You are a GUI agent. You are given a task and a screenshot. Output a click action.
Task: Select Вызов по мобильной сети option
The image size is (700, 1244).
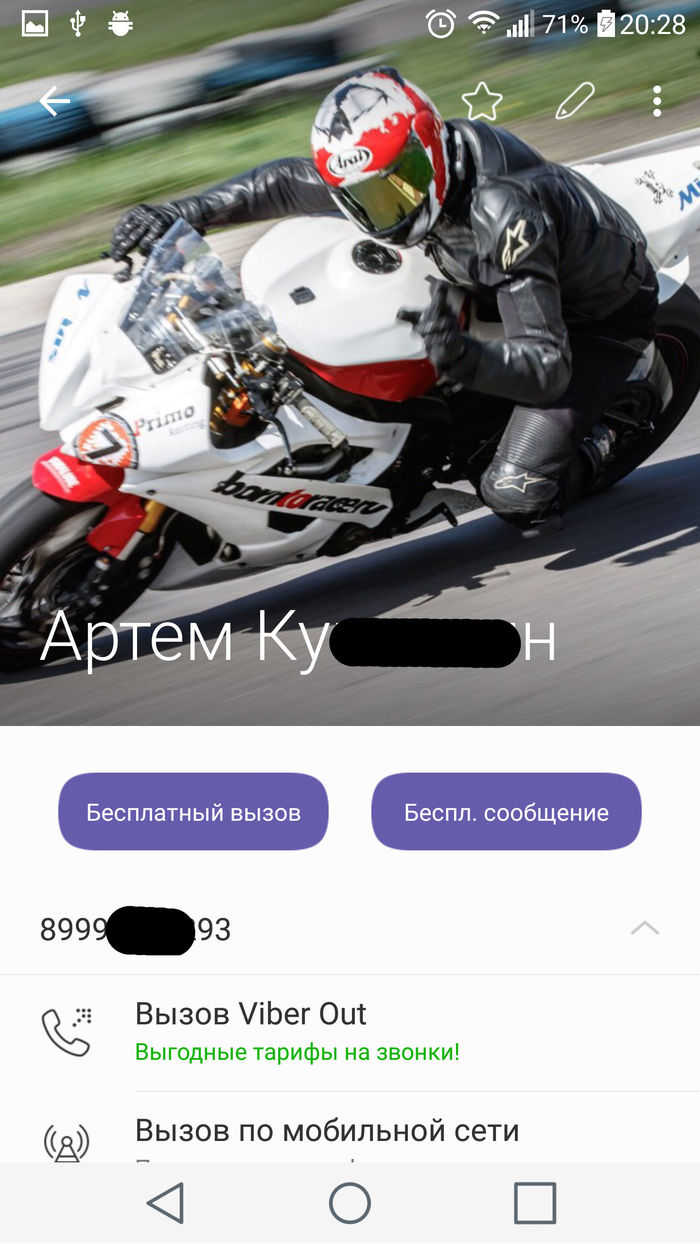coord(327,1133)
